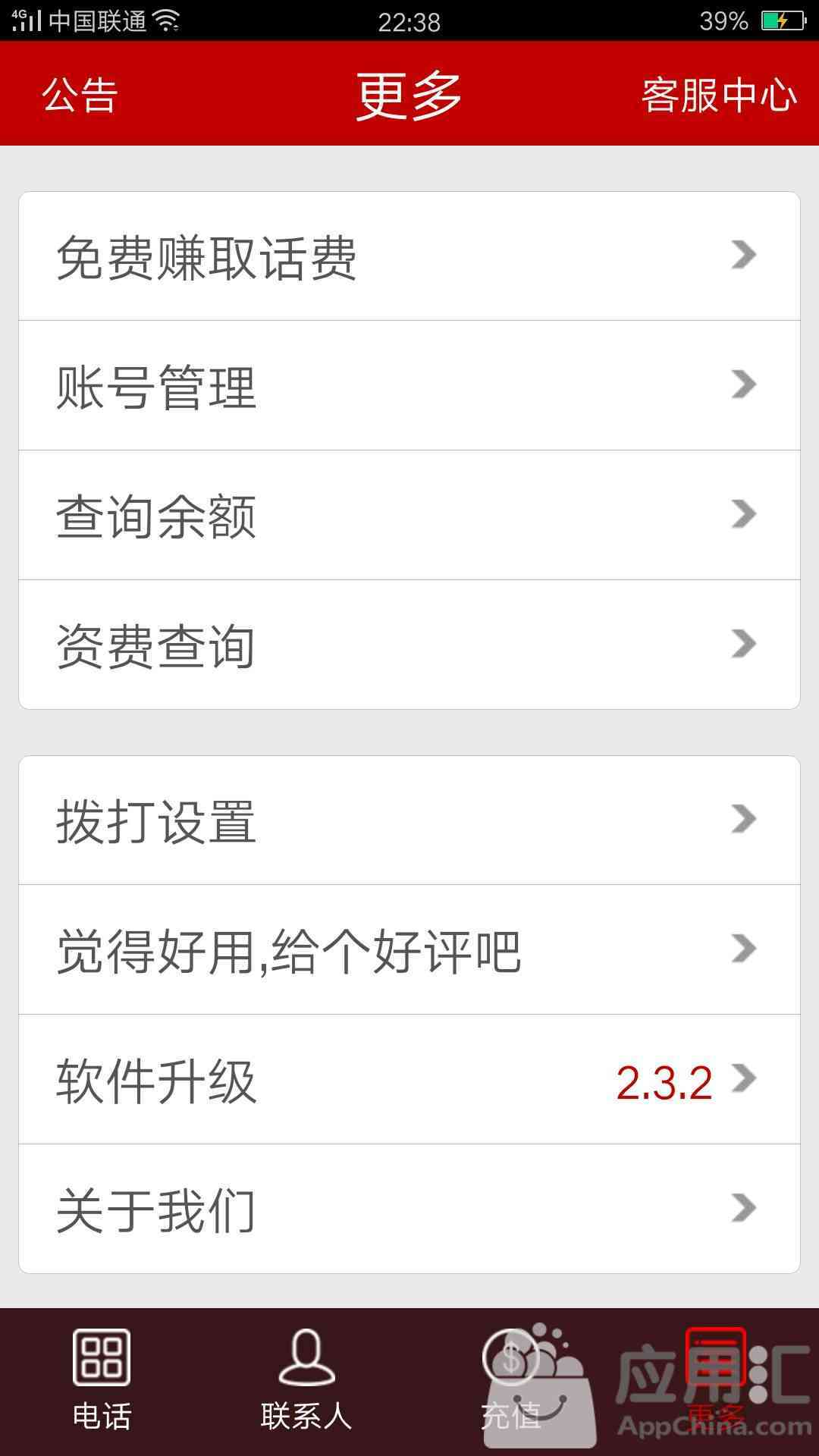
Task: Open 公告 announcements in the header
Action: click(x=80, y=95)
